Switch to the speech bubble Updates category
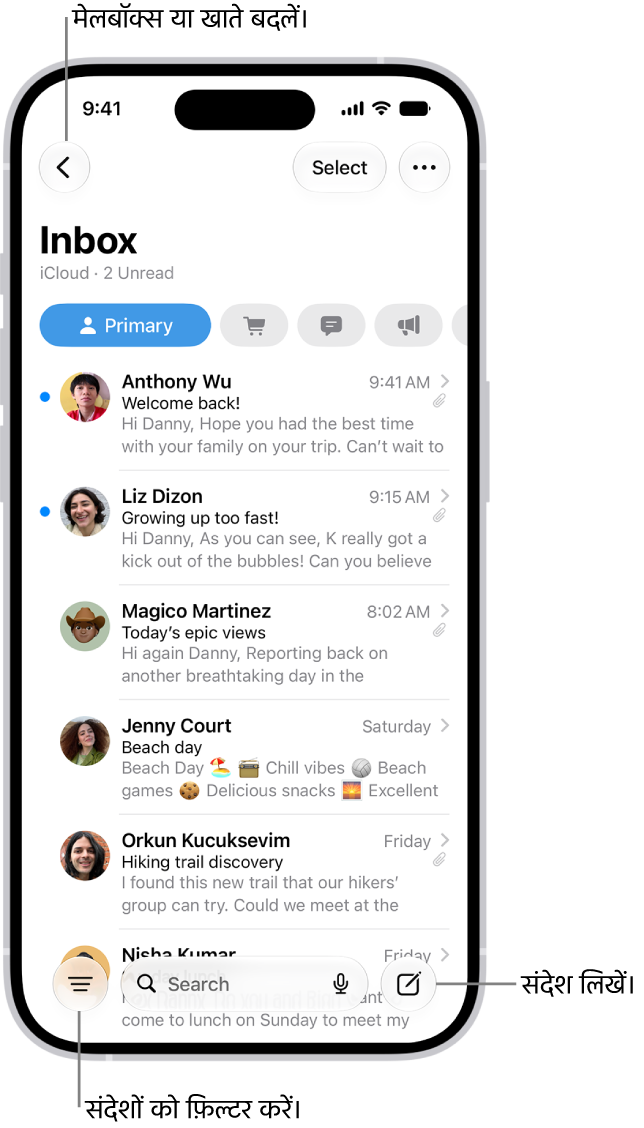 (331, 325)
